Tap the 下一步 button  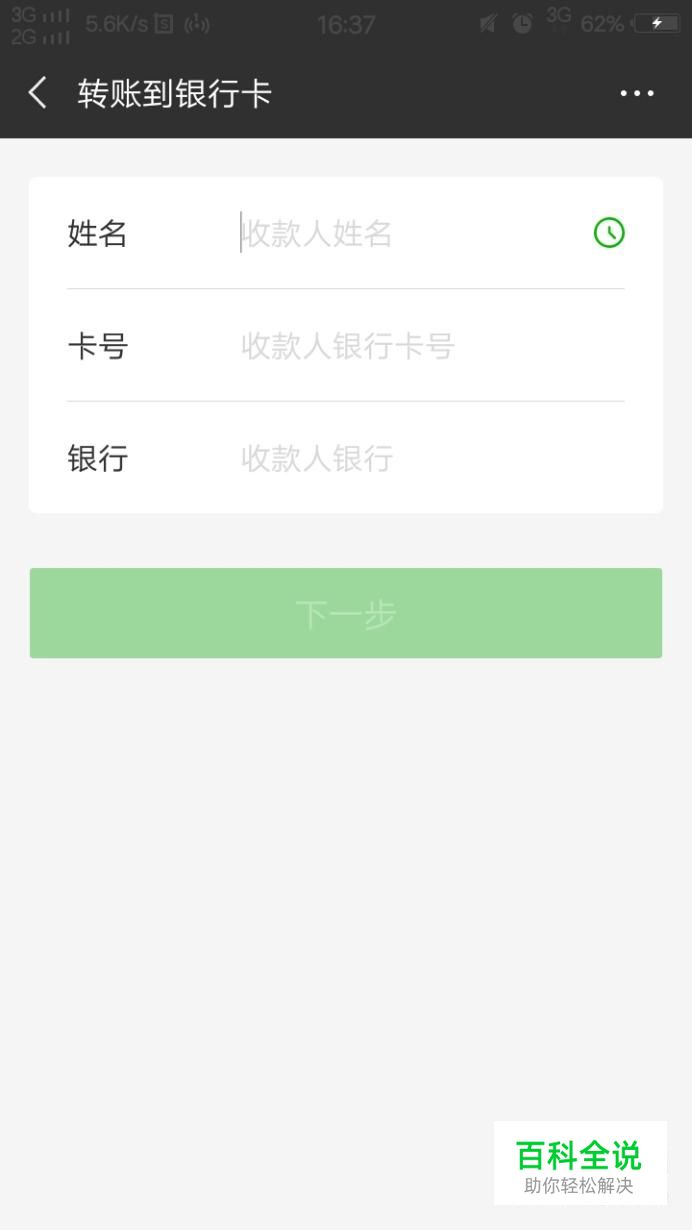point(346,613)
